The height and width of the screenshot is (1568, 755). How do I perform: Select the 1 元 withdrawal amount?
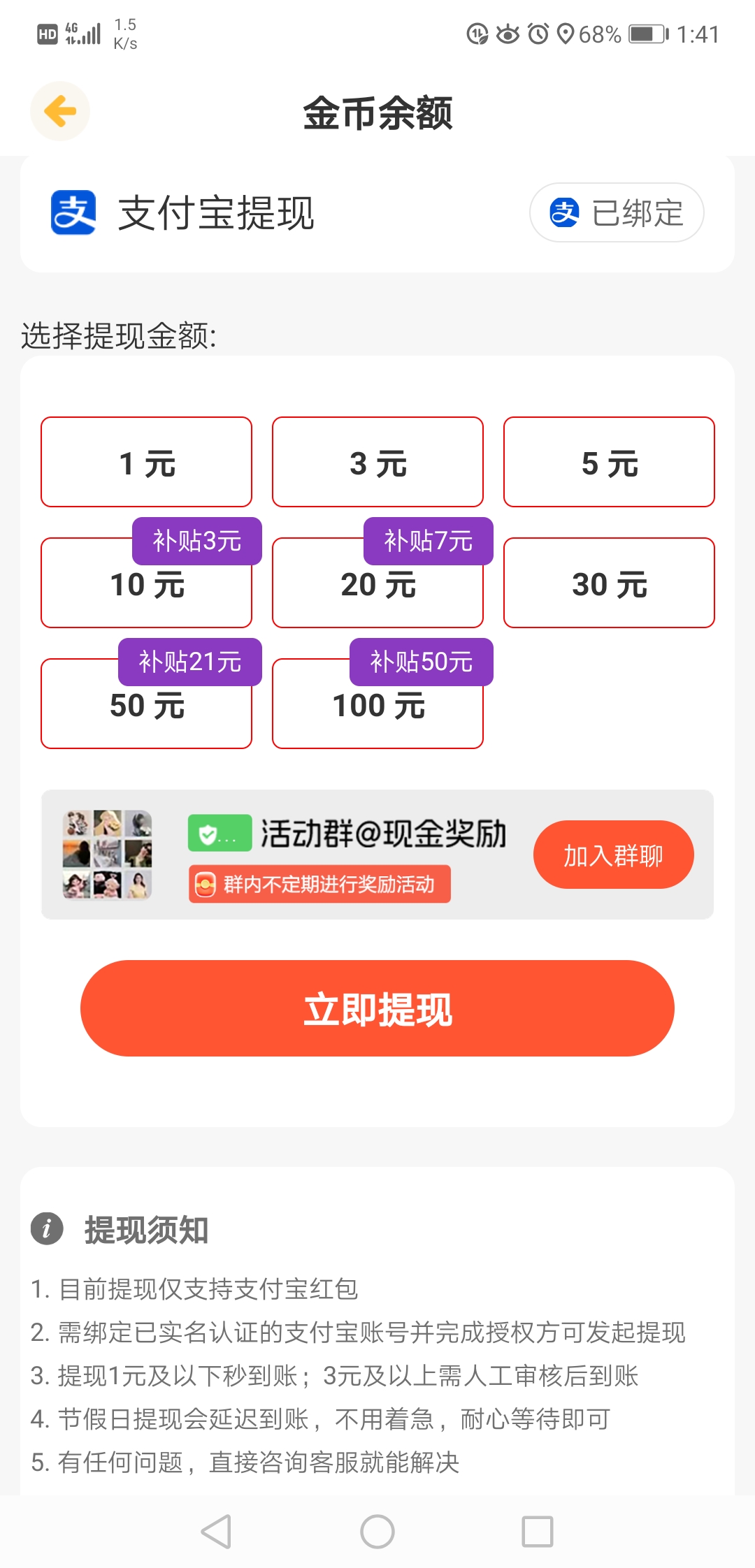(x=146, y=463)
